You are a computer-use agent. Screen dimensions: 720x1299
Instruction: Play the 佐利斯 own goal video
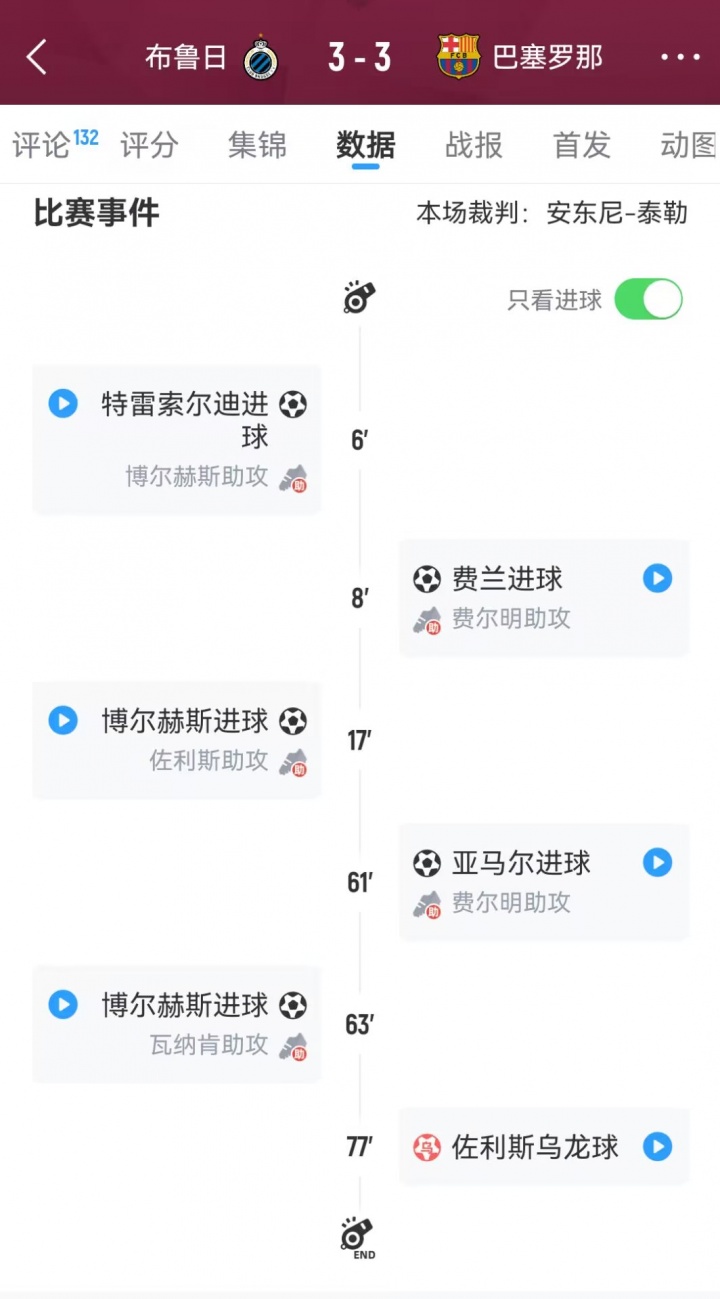pos(657,1146)
